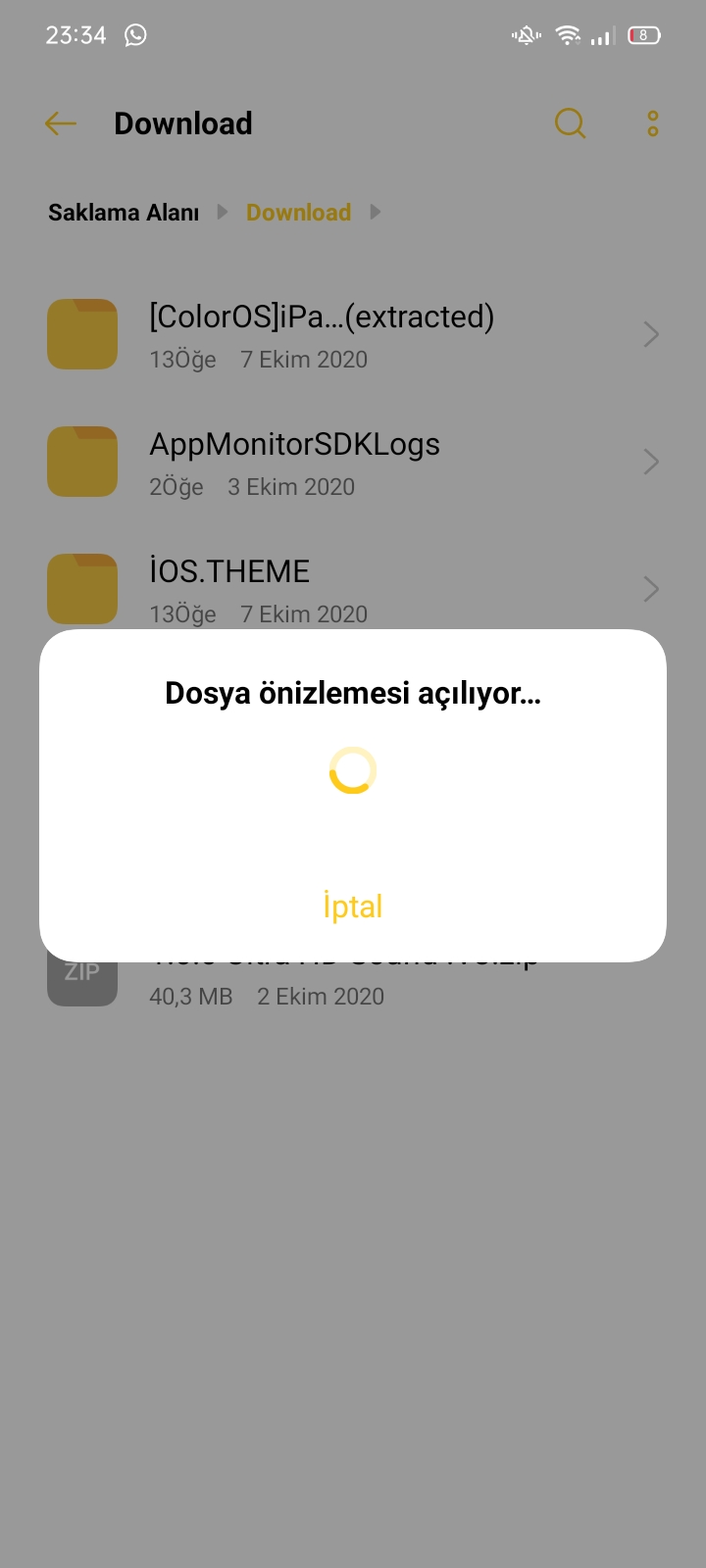The width and height of the screenshot is (706, 1568).
Task: Open the İOS.THEME folder
Action: click(x=353, y=589)
